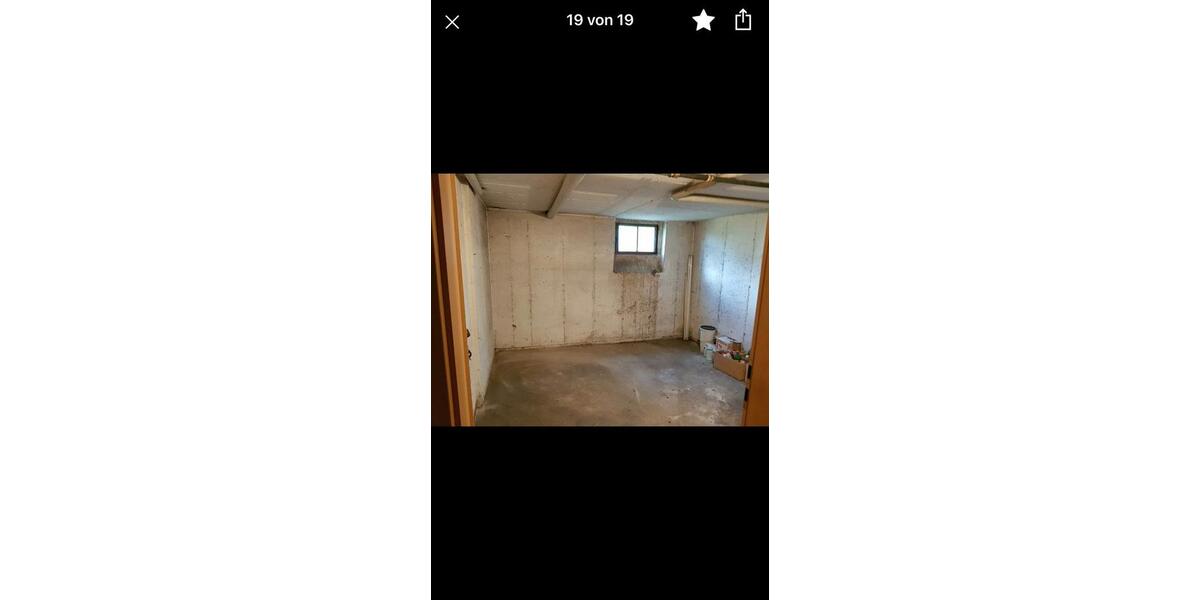This screenshot has width=1200, height=600.
Task: Close the photo viewer
Action: 452,22
